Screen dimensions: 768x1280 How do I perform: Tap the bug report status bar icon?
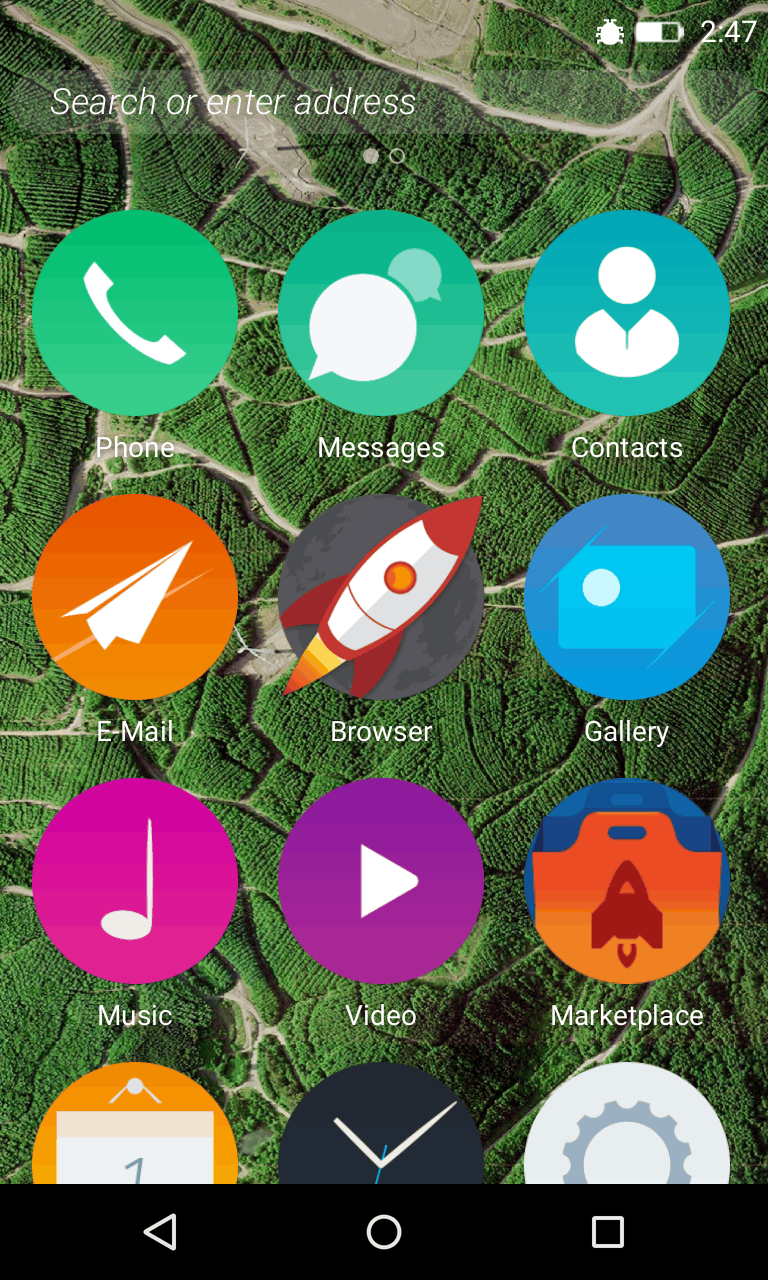(x=612, y=31)
